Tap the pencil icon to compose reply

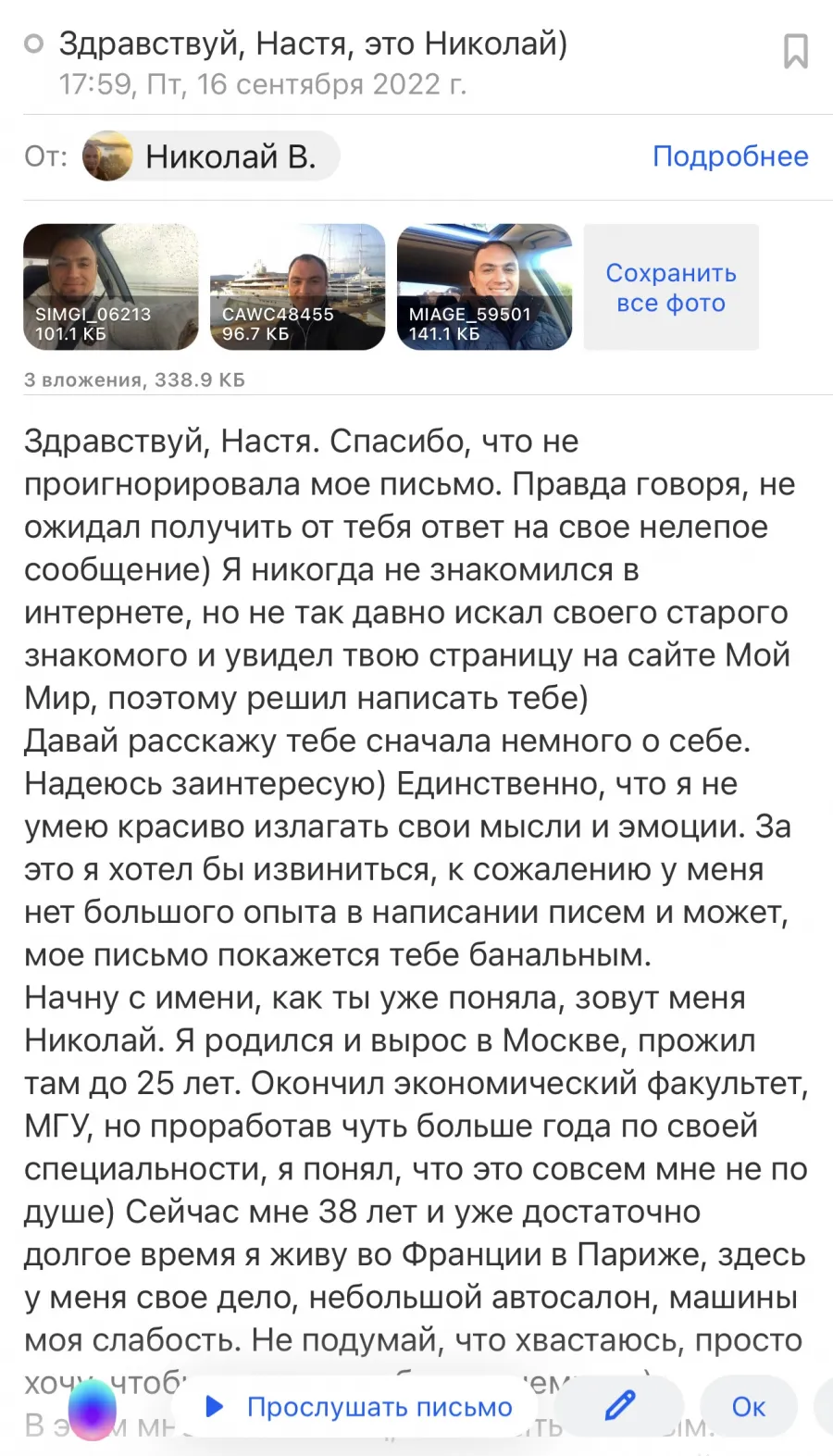pyautogui.click(x=619, y=1407)
